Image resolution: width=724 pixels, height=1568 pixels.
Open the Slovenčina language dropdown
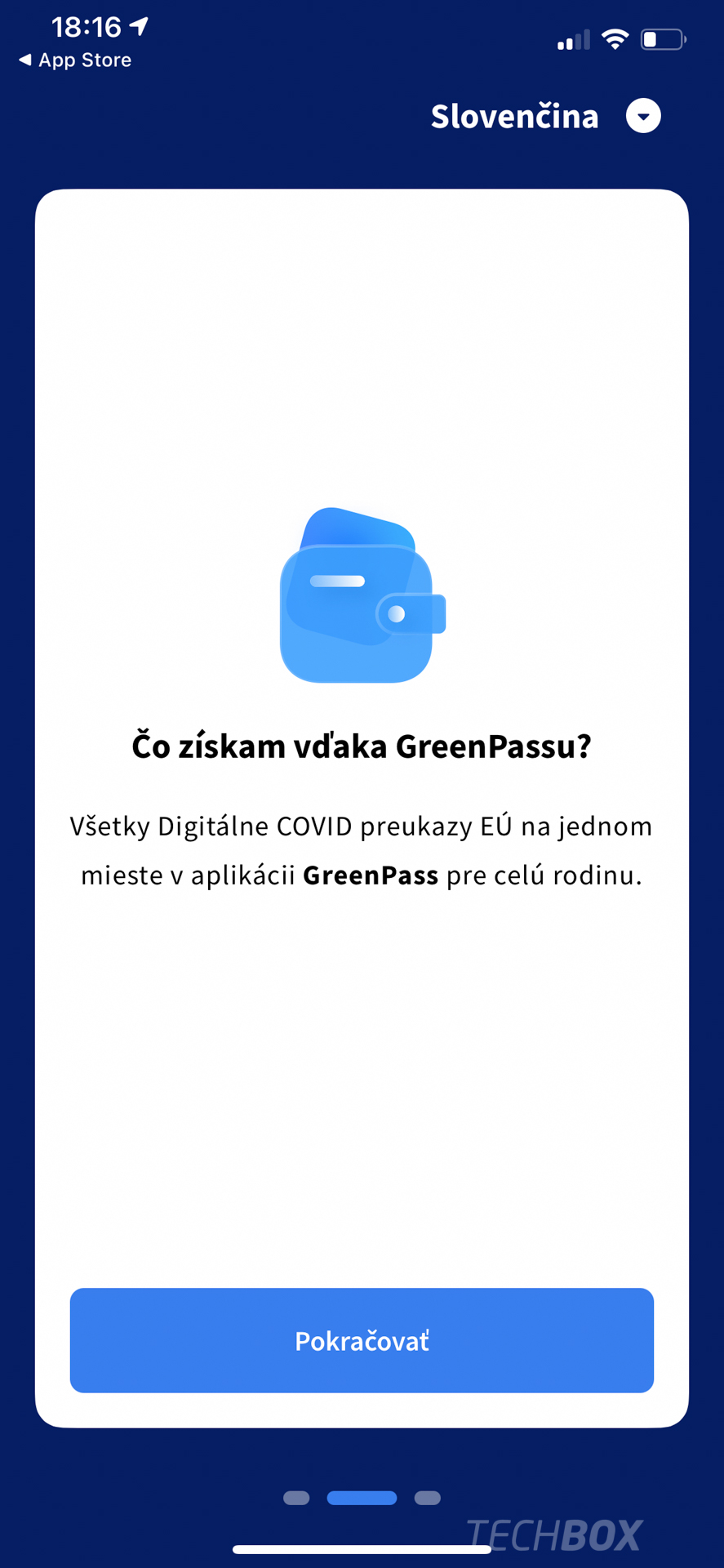545,116
